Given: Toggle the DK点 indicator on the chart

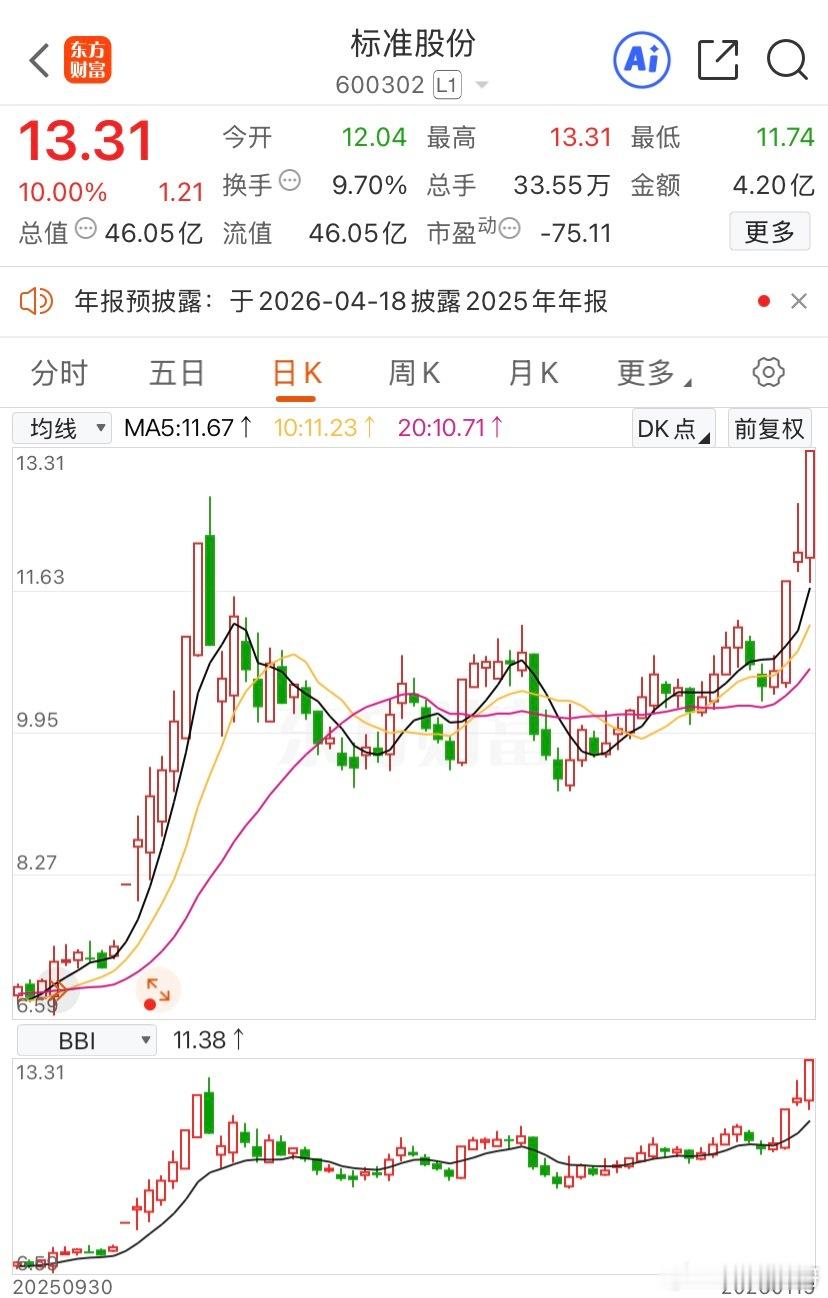Looking at the screenshot, I should [673, 427].
